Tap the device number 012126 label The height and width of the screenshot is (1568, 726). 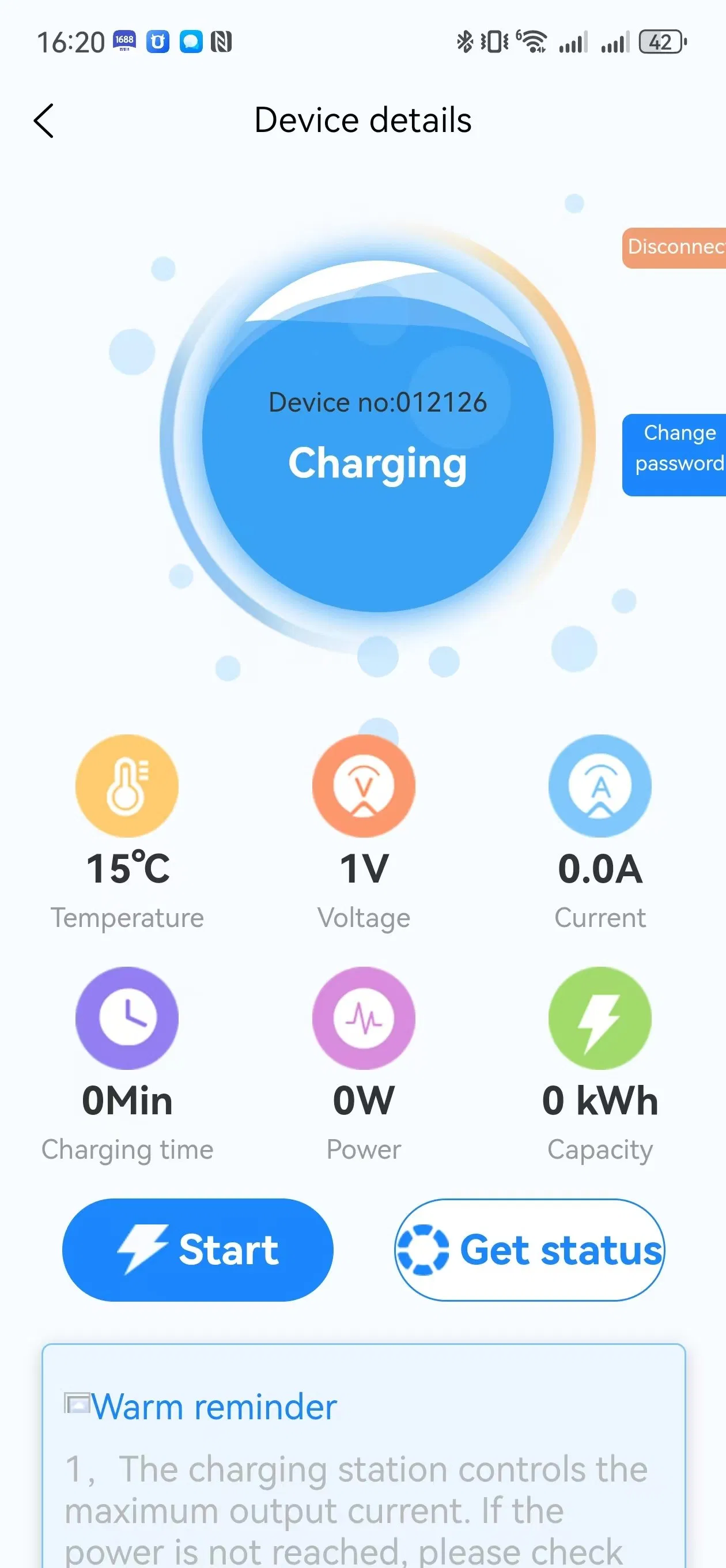point(377,402)
